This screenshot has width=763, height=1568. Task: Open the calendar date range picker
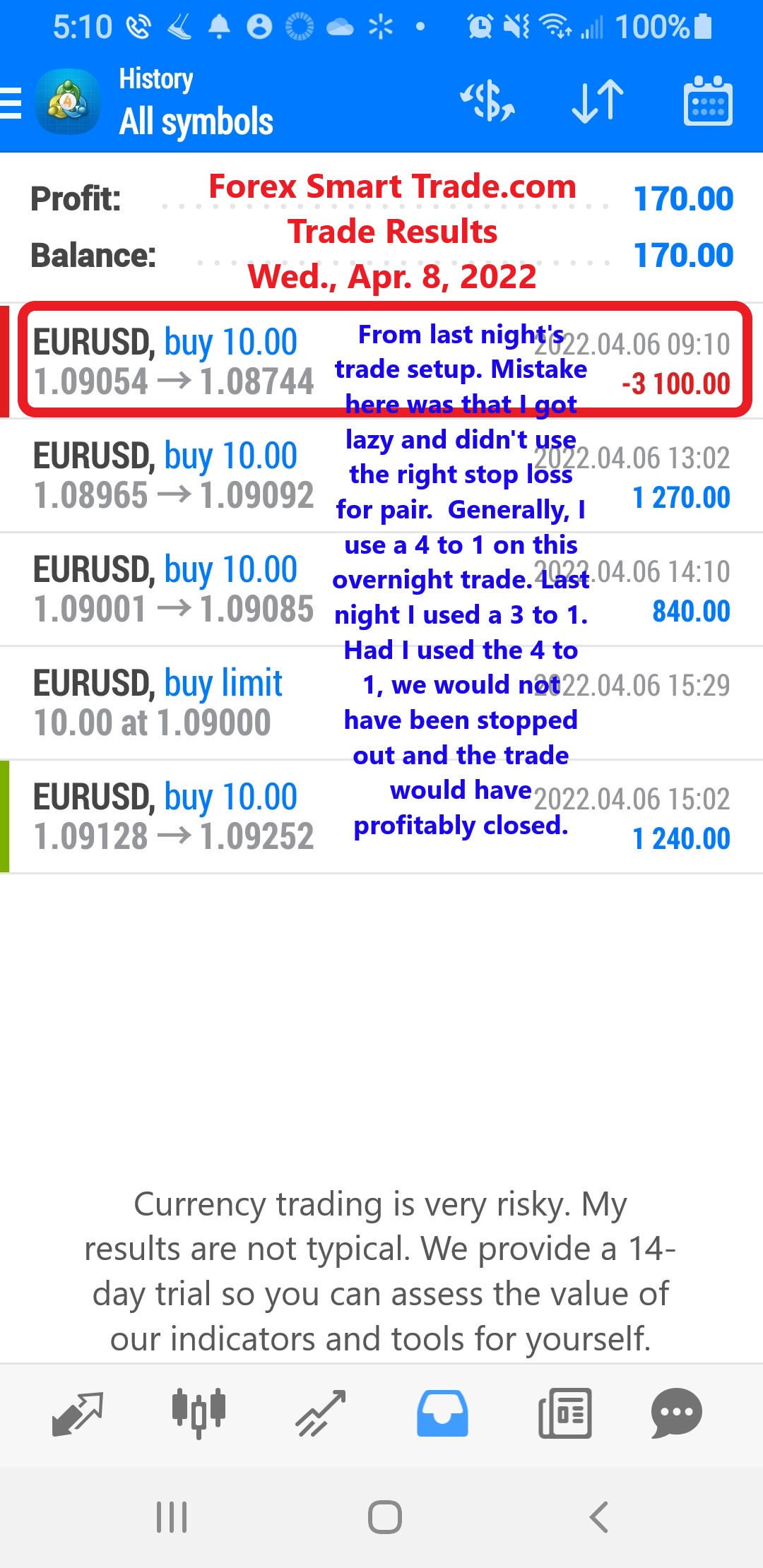point(708,101)
